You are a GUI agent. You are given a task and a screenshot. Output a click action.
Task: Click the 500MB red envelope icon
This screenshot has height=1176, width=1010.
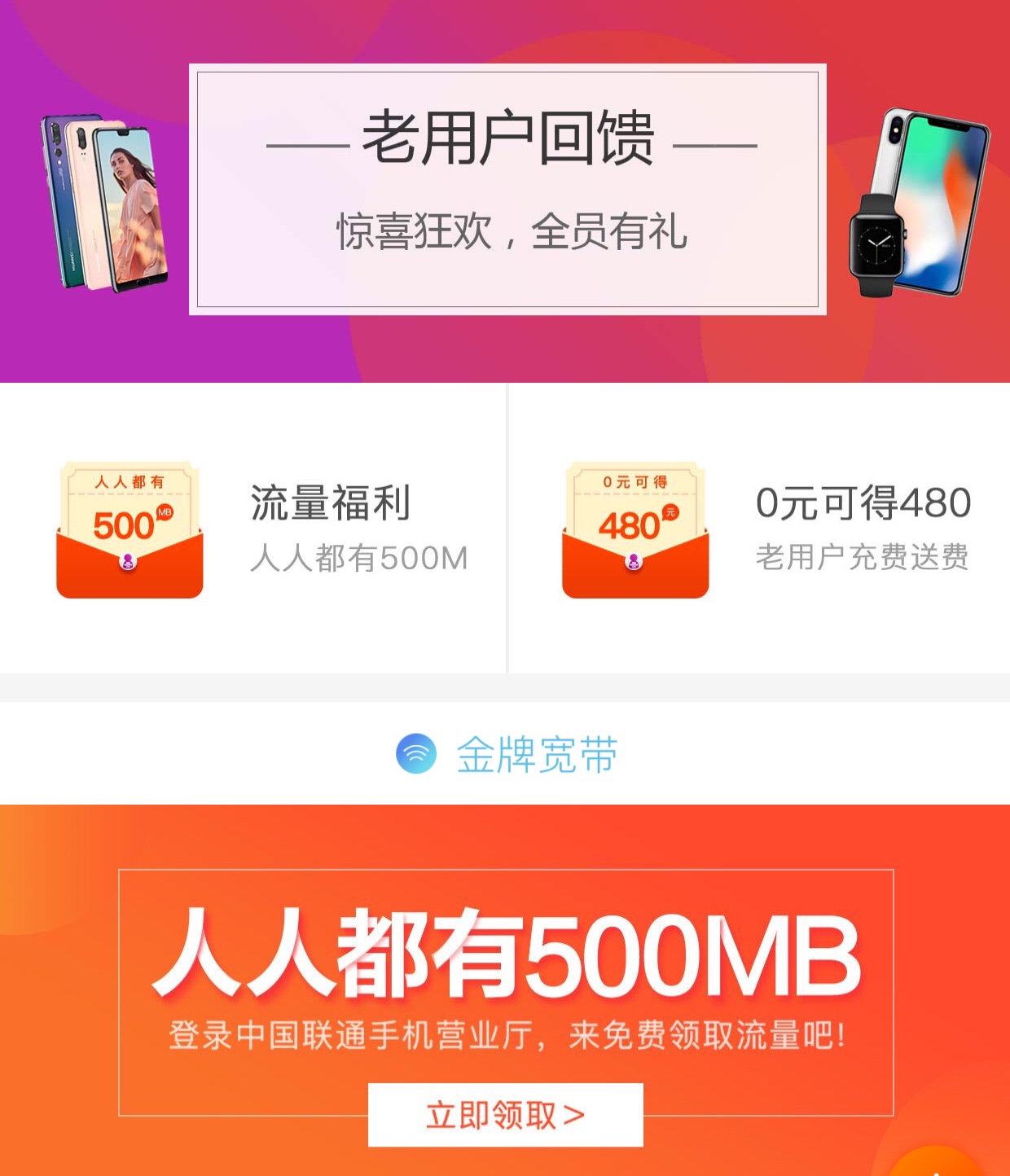[129, 529]
